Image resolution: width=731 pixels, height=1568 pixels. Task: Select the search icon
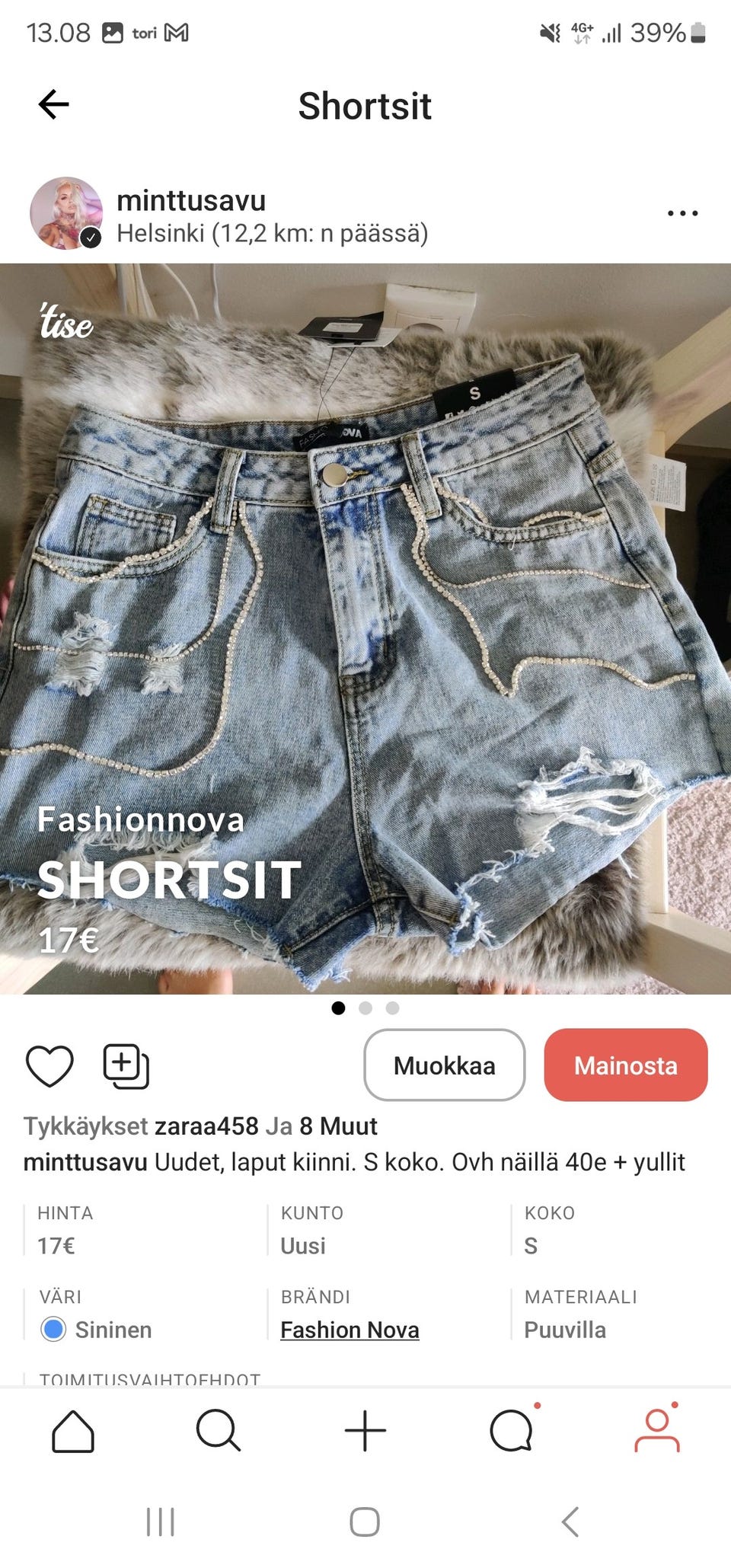point(219,1430)
